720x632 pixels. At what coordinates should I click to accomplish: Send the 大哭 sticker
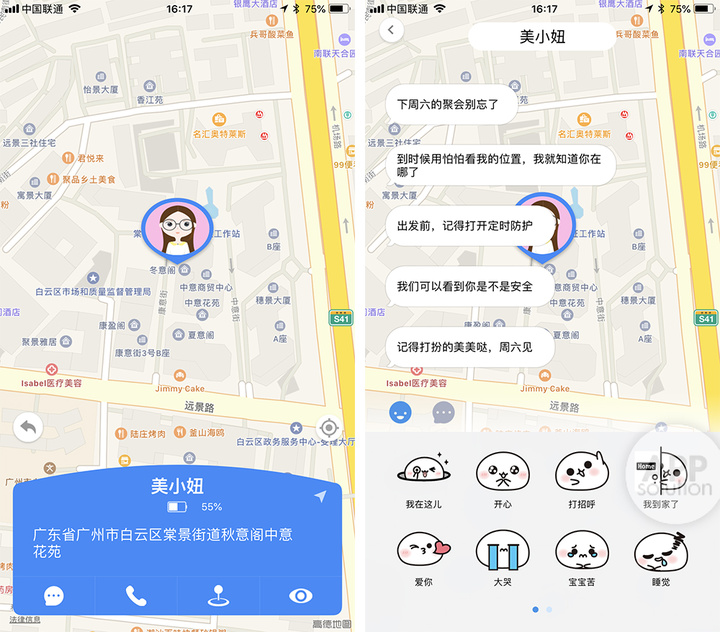(502, 556)
